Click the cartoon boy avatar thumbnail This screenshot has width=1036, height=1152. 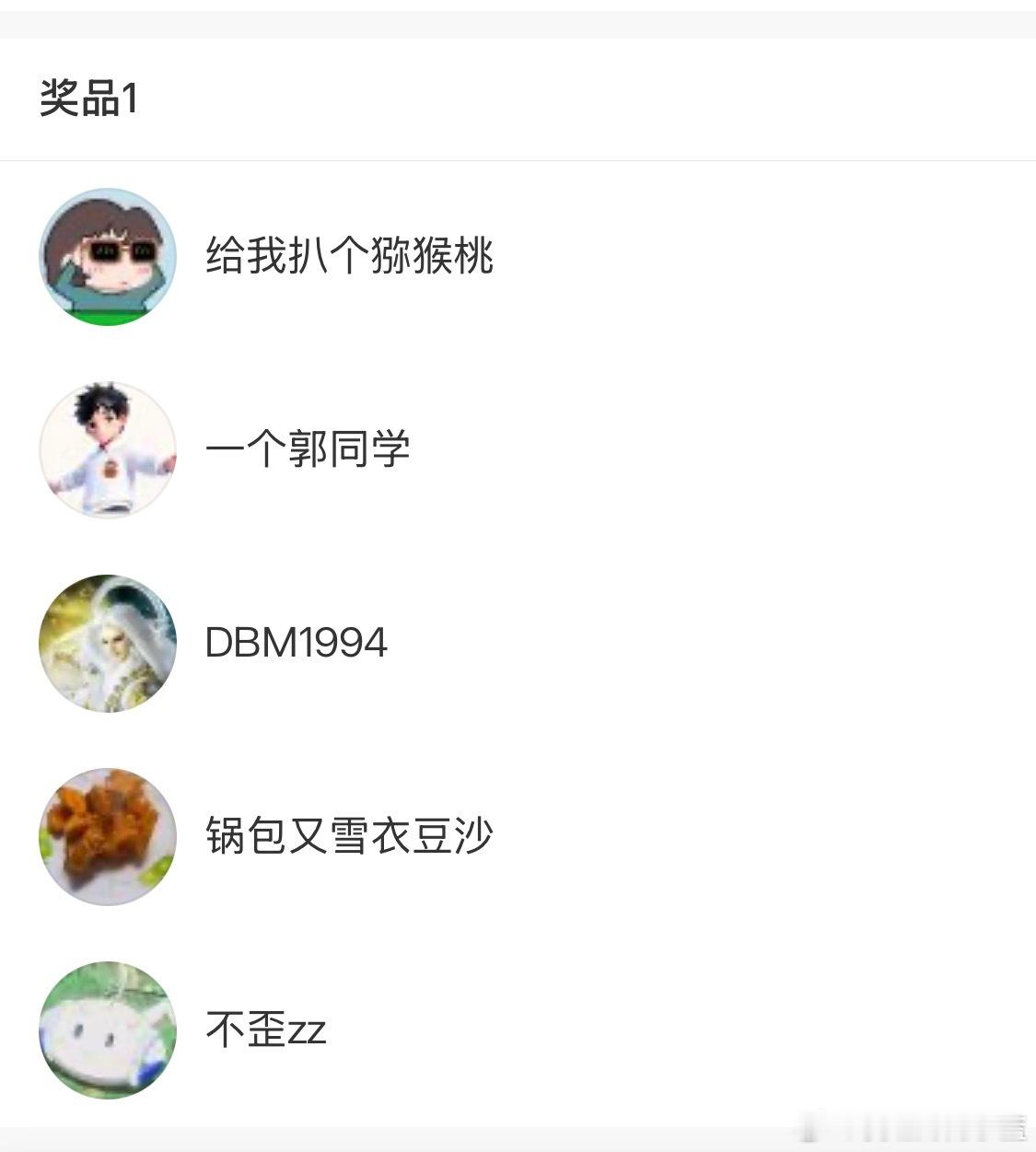tap(108, 449)
